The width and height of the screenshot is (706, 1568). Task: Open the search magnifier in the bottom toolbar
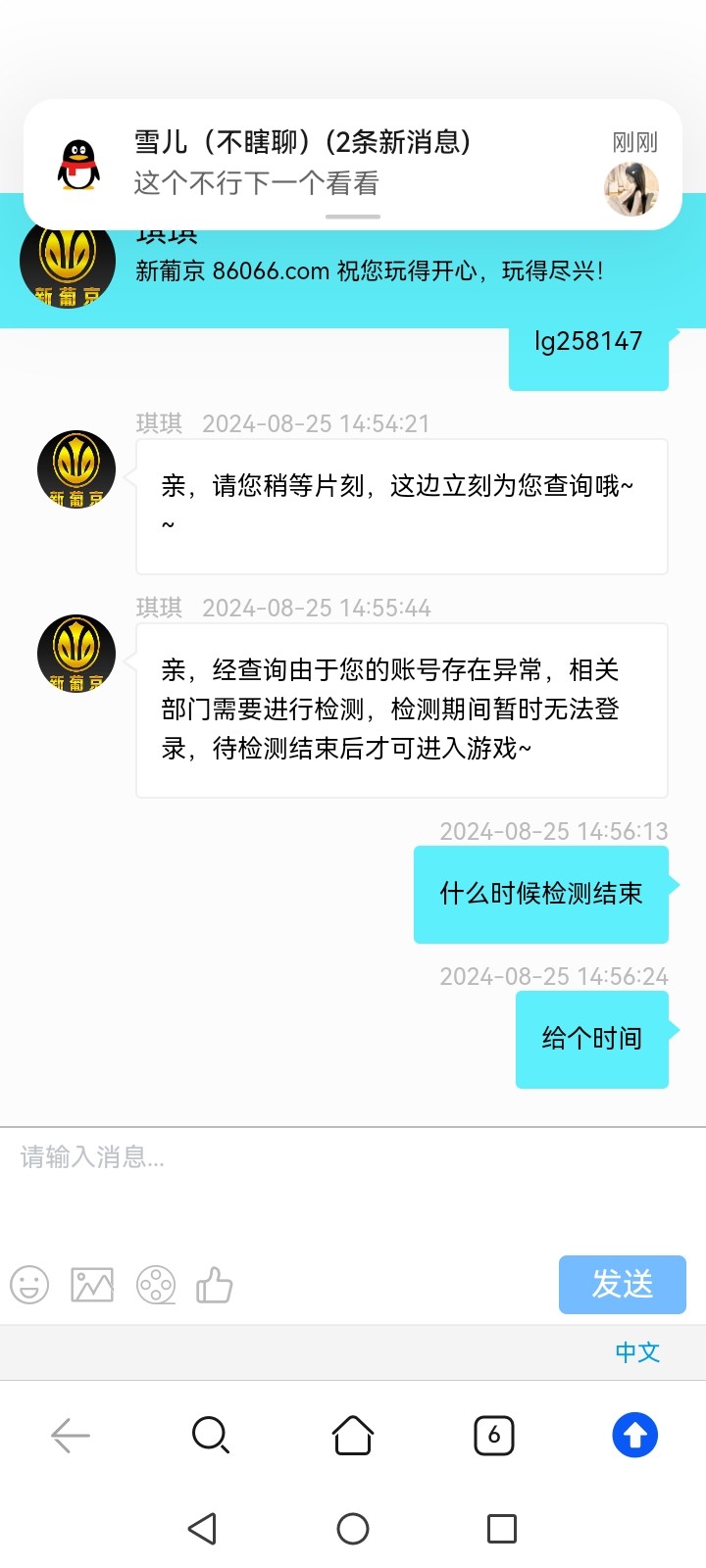[x=211, y=1436]
